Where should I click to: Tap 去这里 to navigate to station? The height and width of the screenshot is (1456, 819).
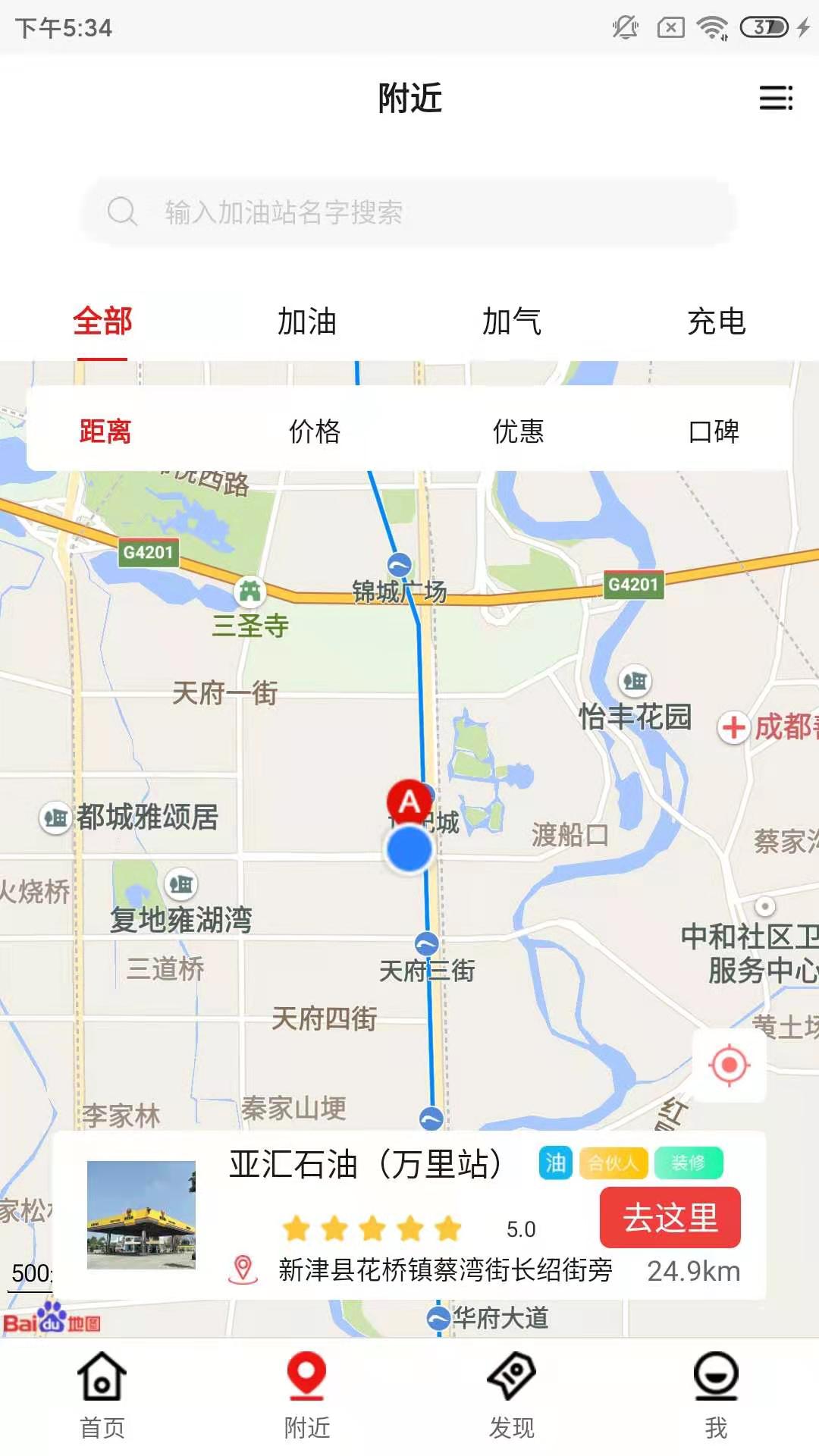click(670, 1218)
